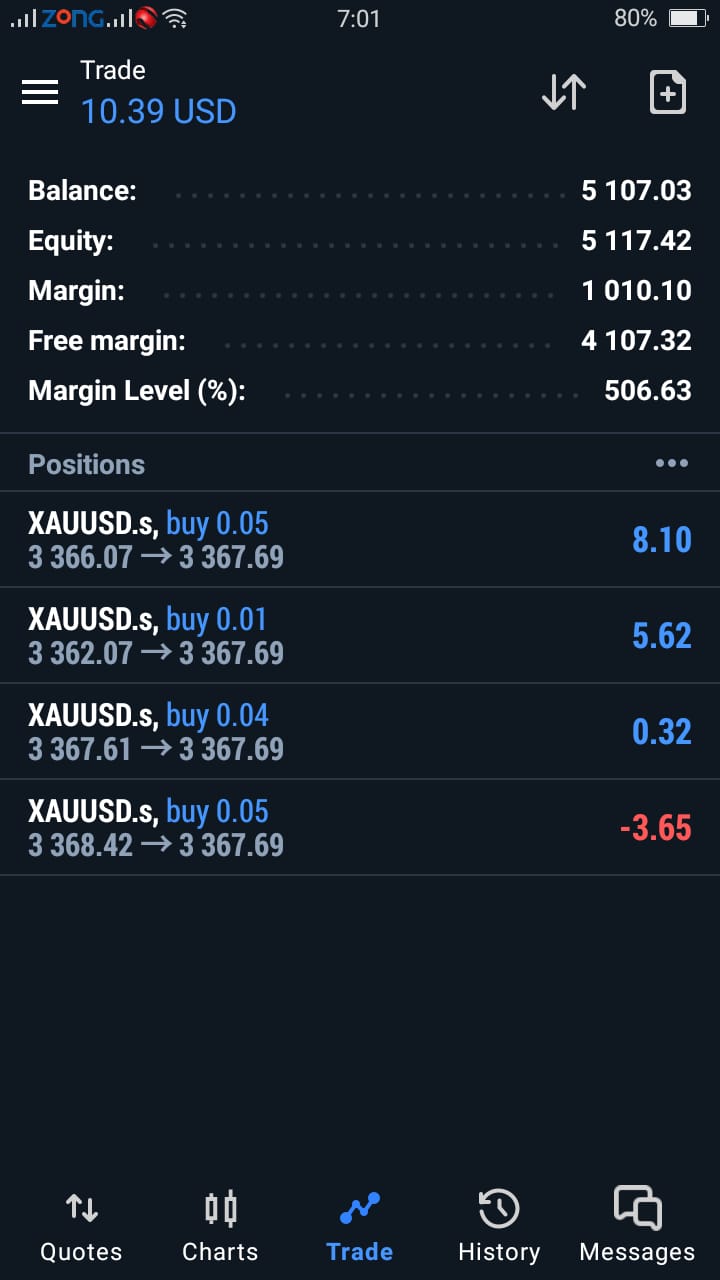Open the XAUUSD.s buy 0.05 position at 3 366.07
Viewport: 720px width, 1280px height.
360,539
